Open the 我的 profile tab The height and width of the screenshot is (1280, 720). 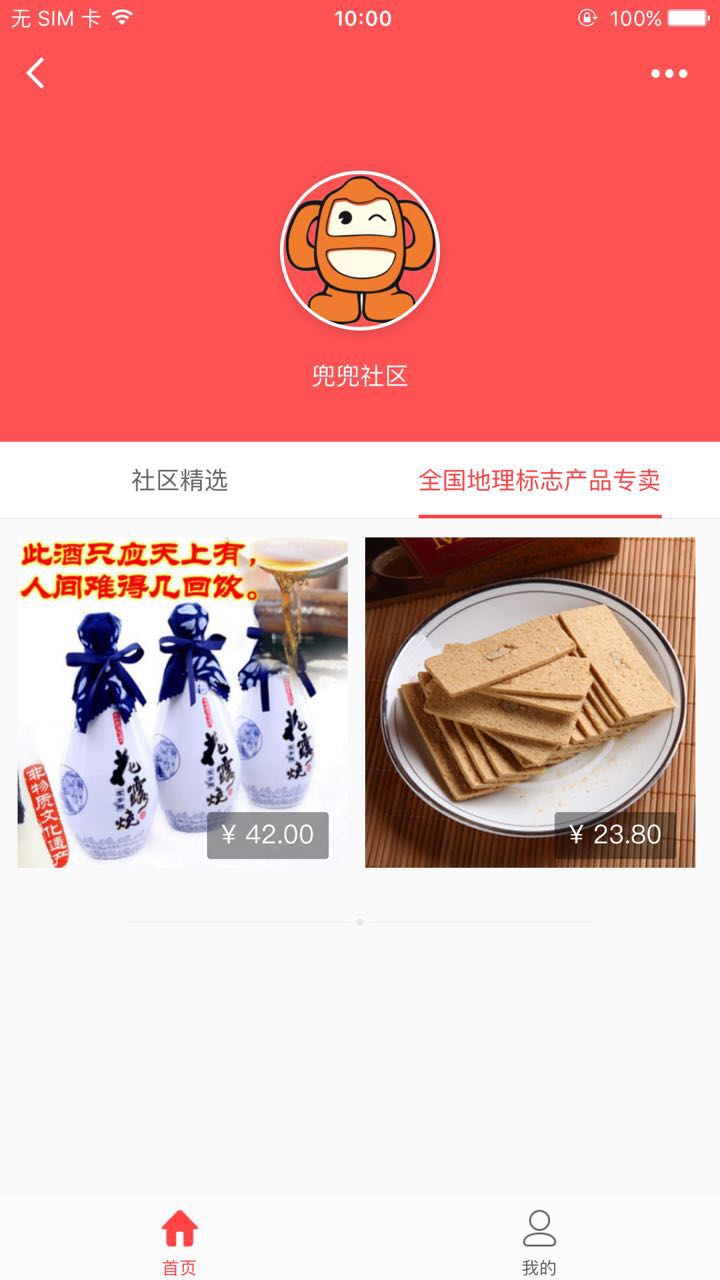pos(539,1241)
